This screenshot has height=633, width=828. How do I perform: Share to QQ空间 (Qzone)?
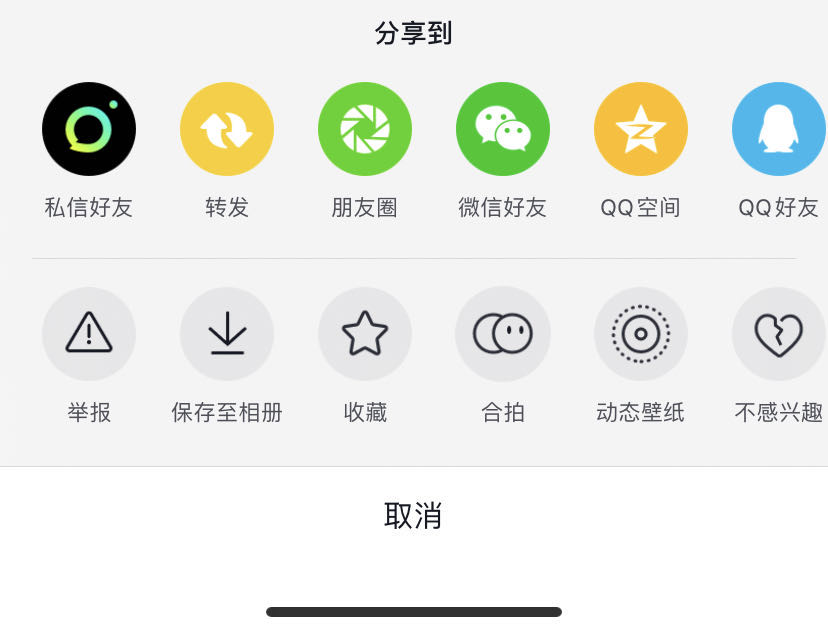tap(641, 129)
